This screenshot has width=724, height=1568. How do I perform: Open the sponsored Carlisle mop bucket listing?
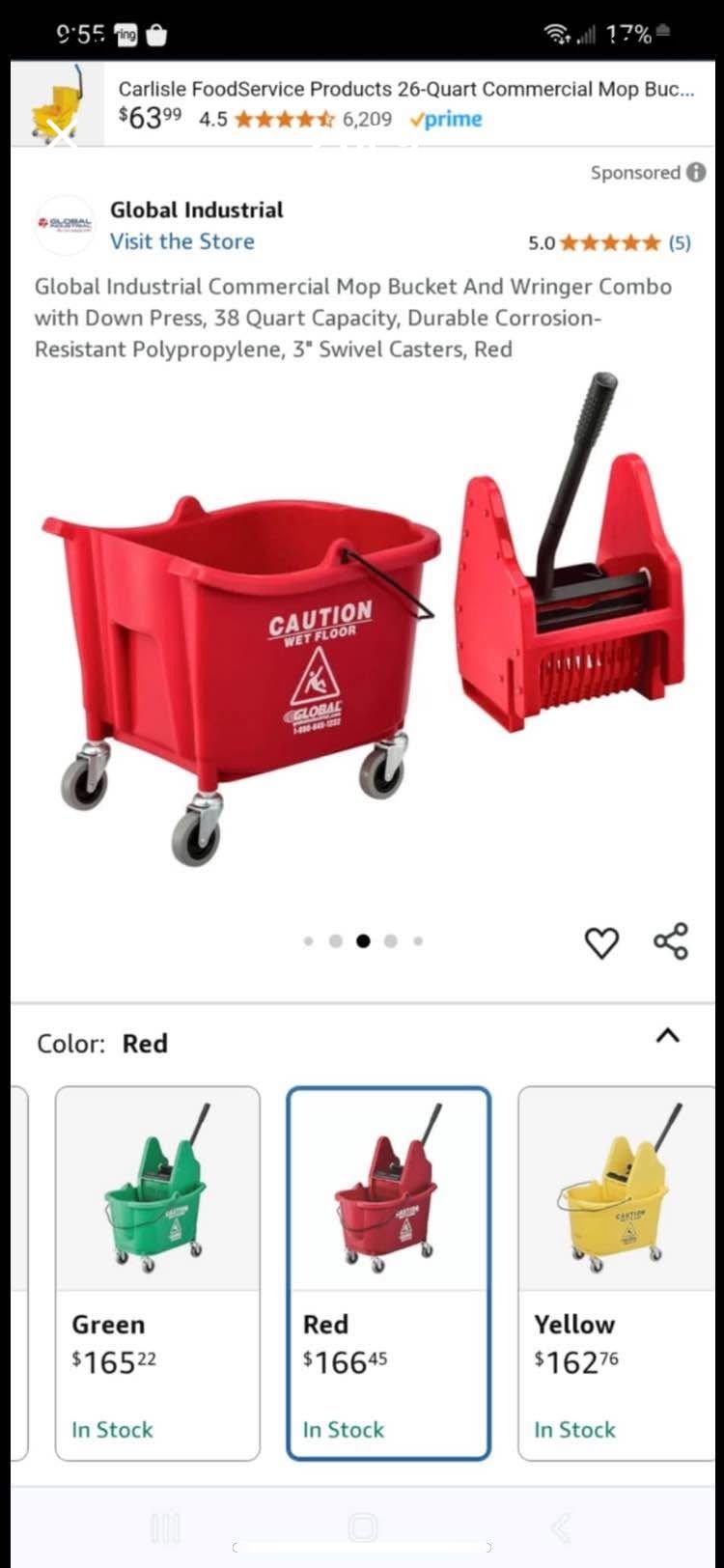pyautogui.click(x=405, y=103)
